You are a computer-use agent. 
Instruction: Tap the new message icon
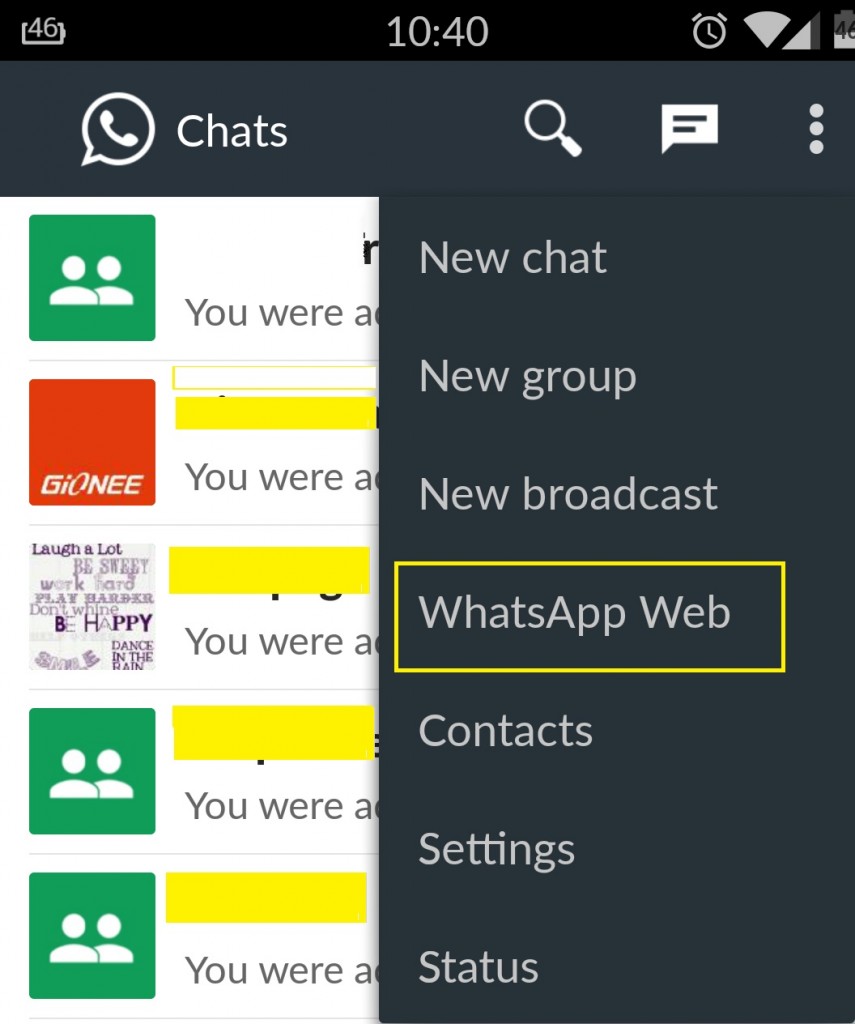coord(689,130)
